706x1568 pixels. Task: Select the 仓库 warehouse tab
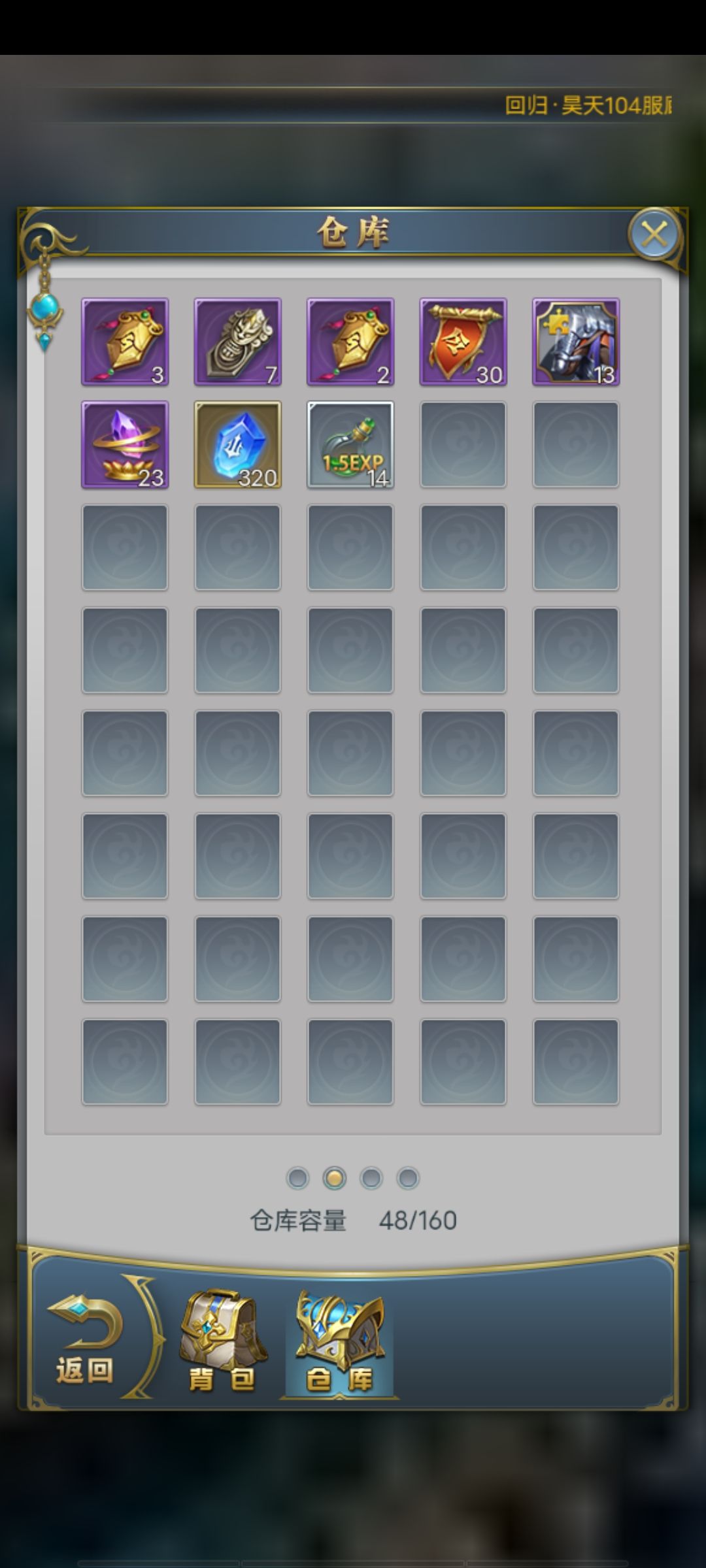(x=339, y=1341)
